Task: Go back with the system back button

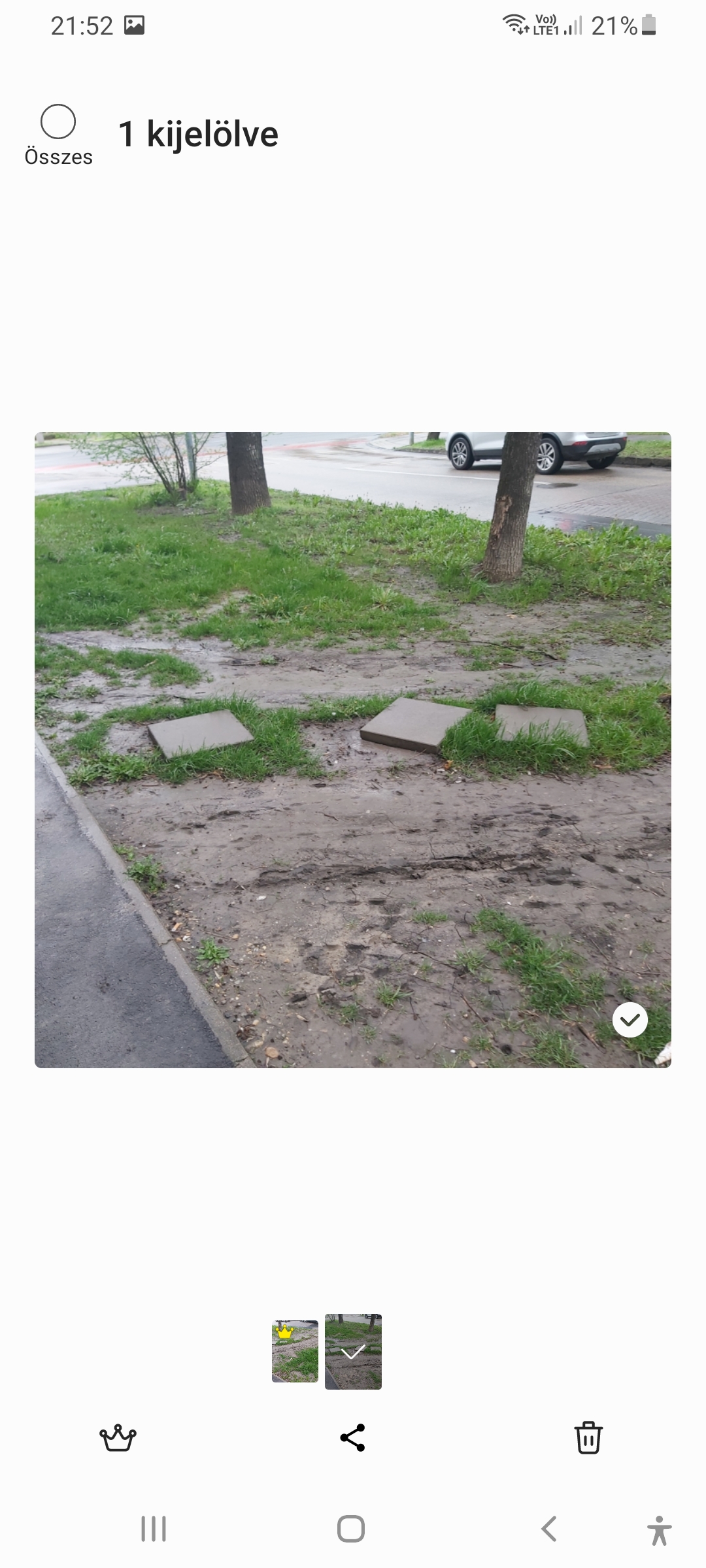Action: [x=549, y=1529]
